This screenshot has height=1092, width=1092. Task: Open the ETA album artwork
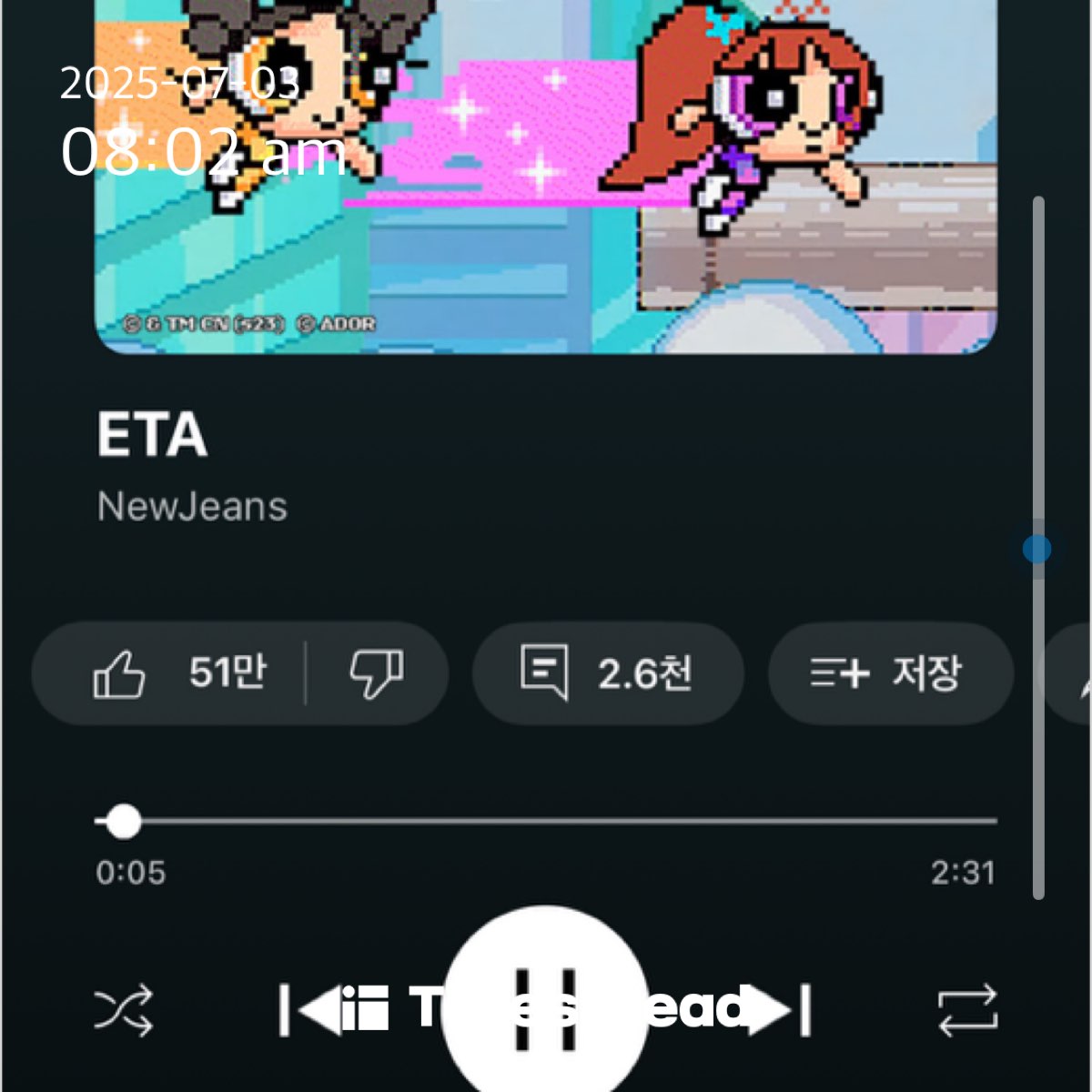[x=546, y=182]
